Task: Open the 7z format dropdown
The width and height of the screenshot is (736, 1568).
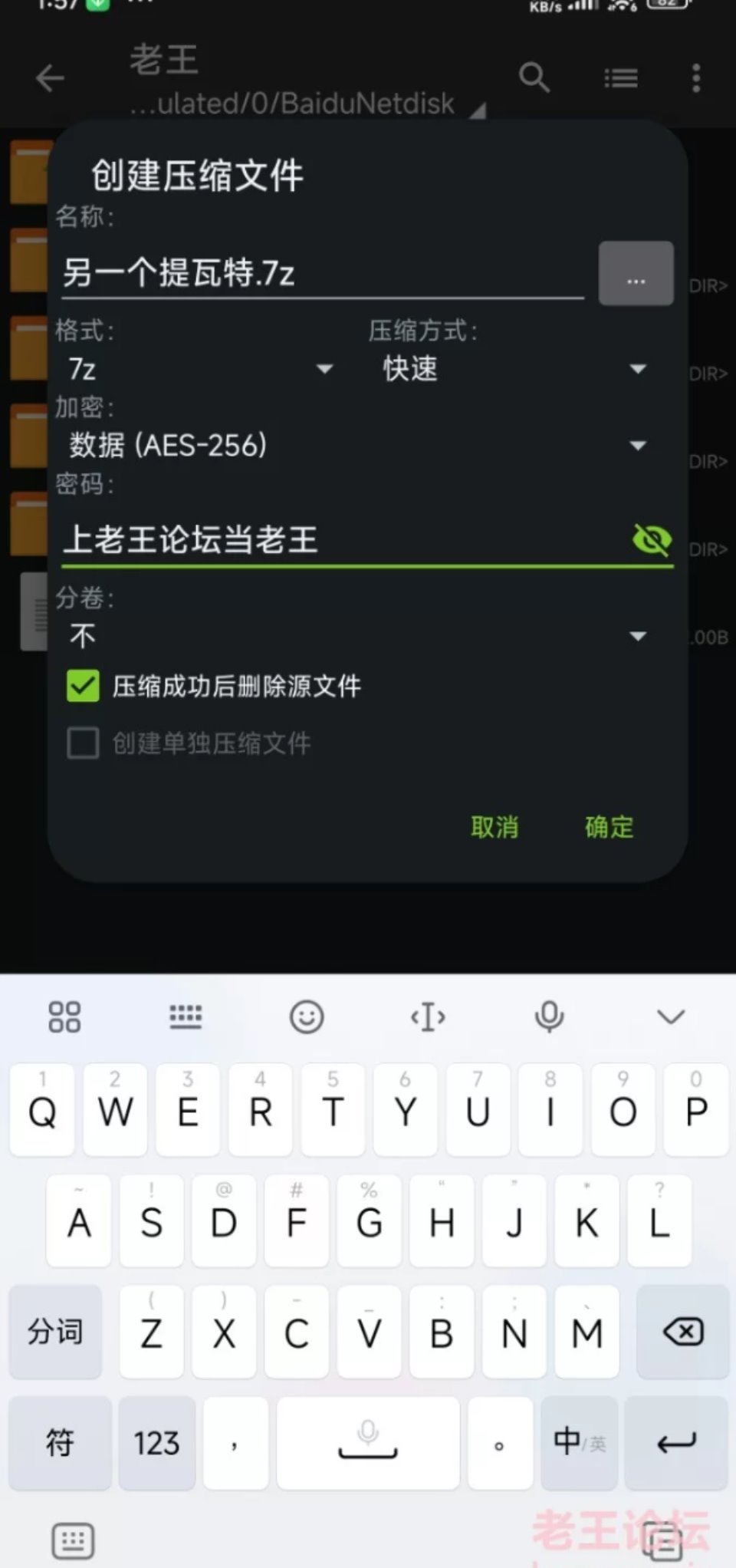Action: point(201,369)
